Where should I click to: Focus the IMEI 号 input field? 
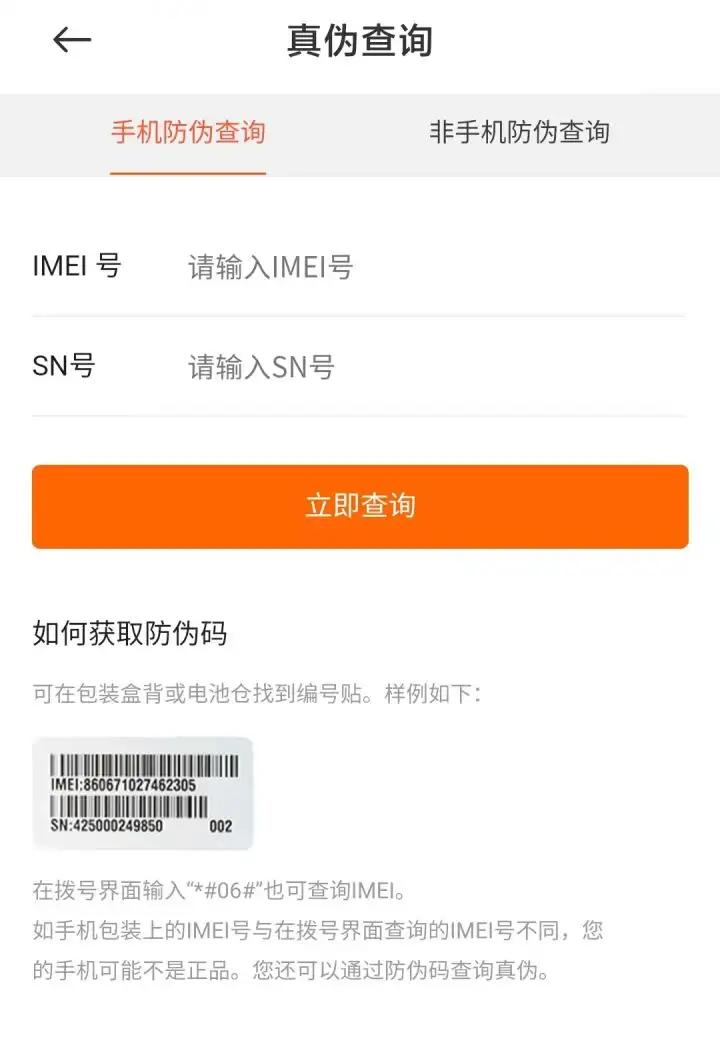430,267
